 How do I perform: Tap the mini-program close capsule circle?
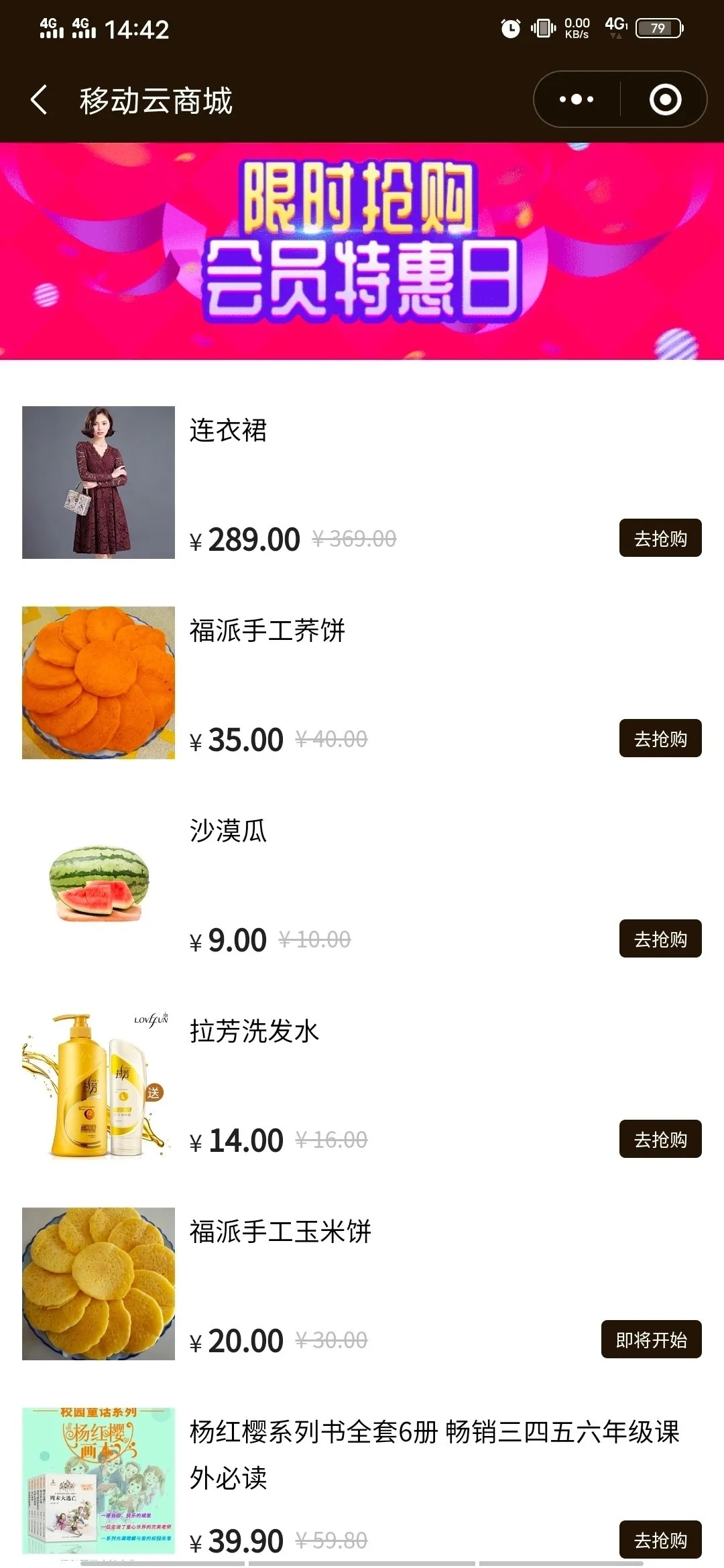(x=664, y=99)
